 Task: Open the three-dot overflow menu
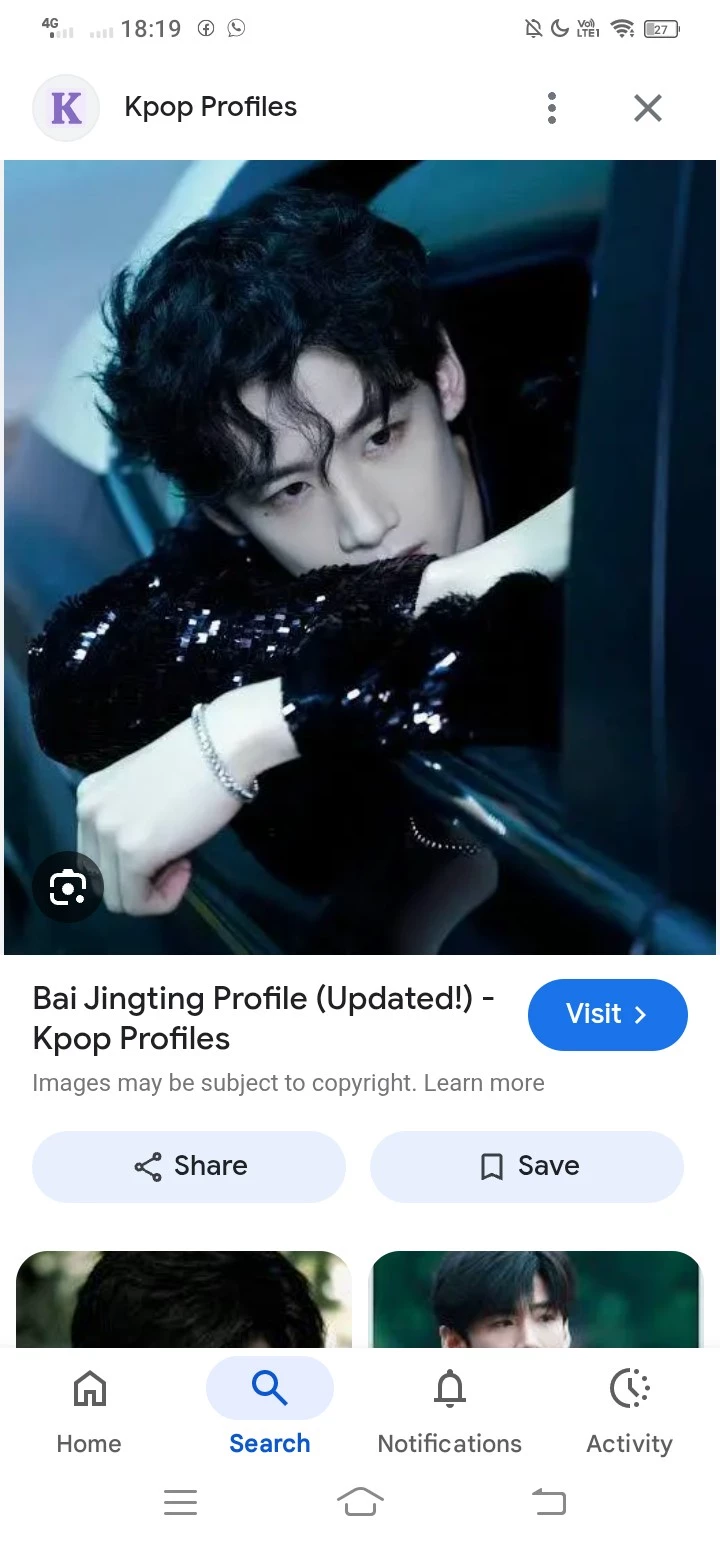coord(551,108)
